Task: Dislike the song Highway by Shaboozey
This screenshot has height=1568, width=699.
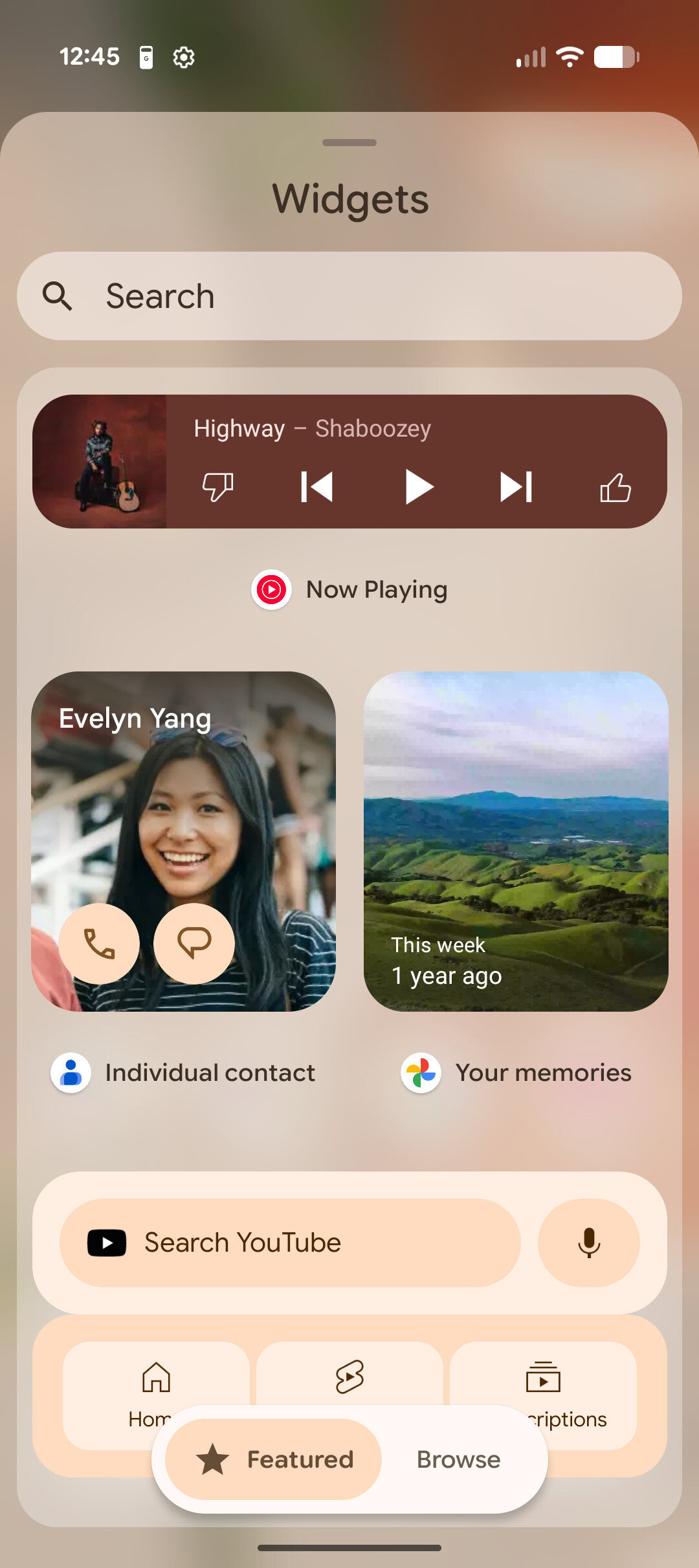Action: [x=219, y=488]
